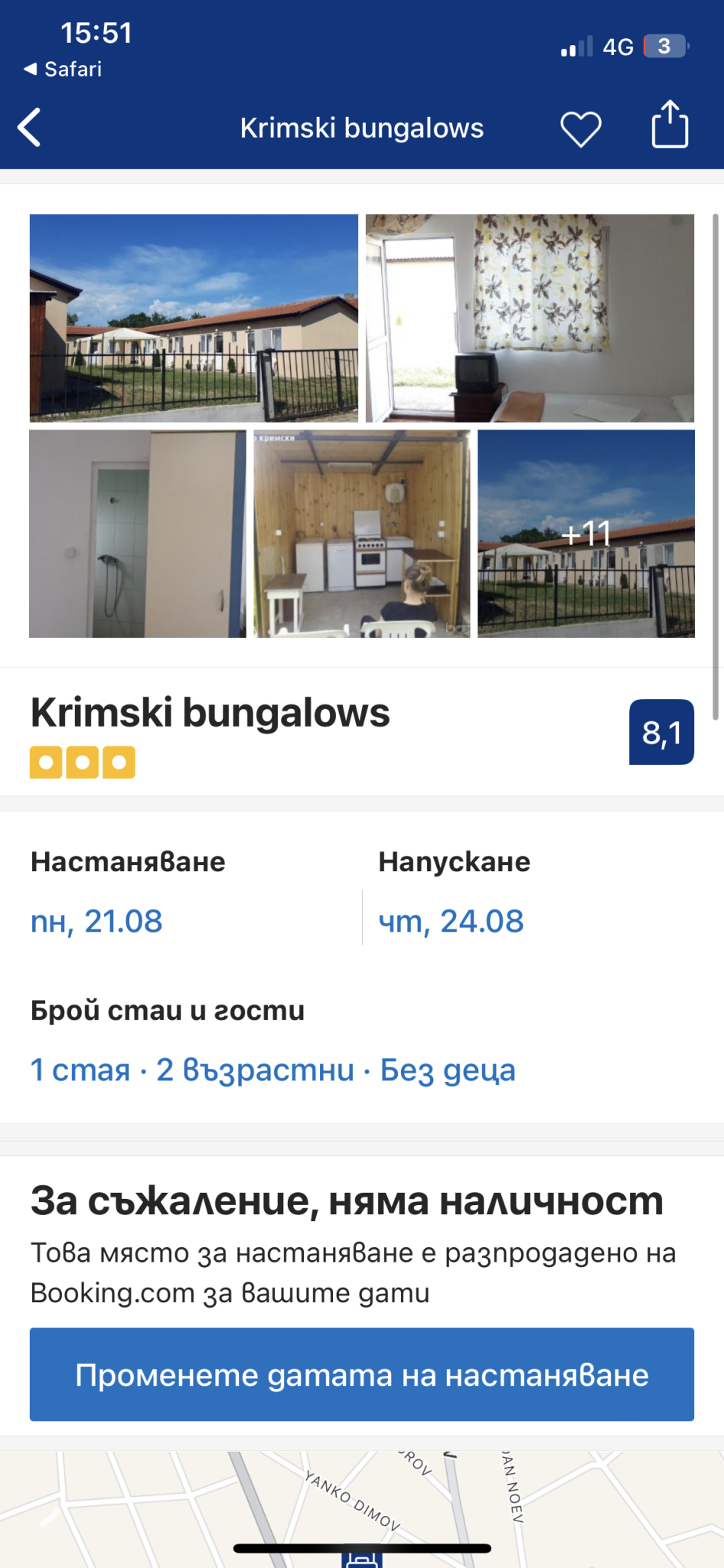
Task: Open the bedroom with curtains photo
Action: (x=530, y=318)
